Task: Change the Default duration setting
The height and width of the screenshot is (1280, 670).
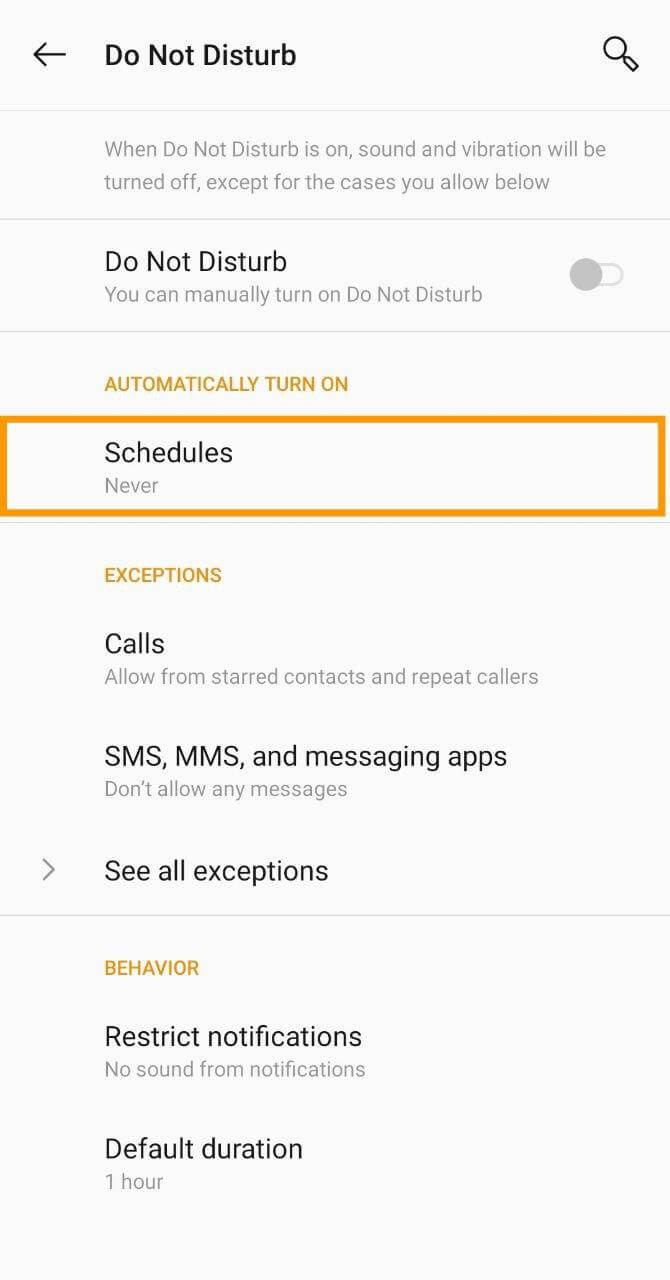Action: [335, 1163]
